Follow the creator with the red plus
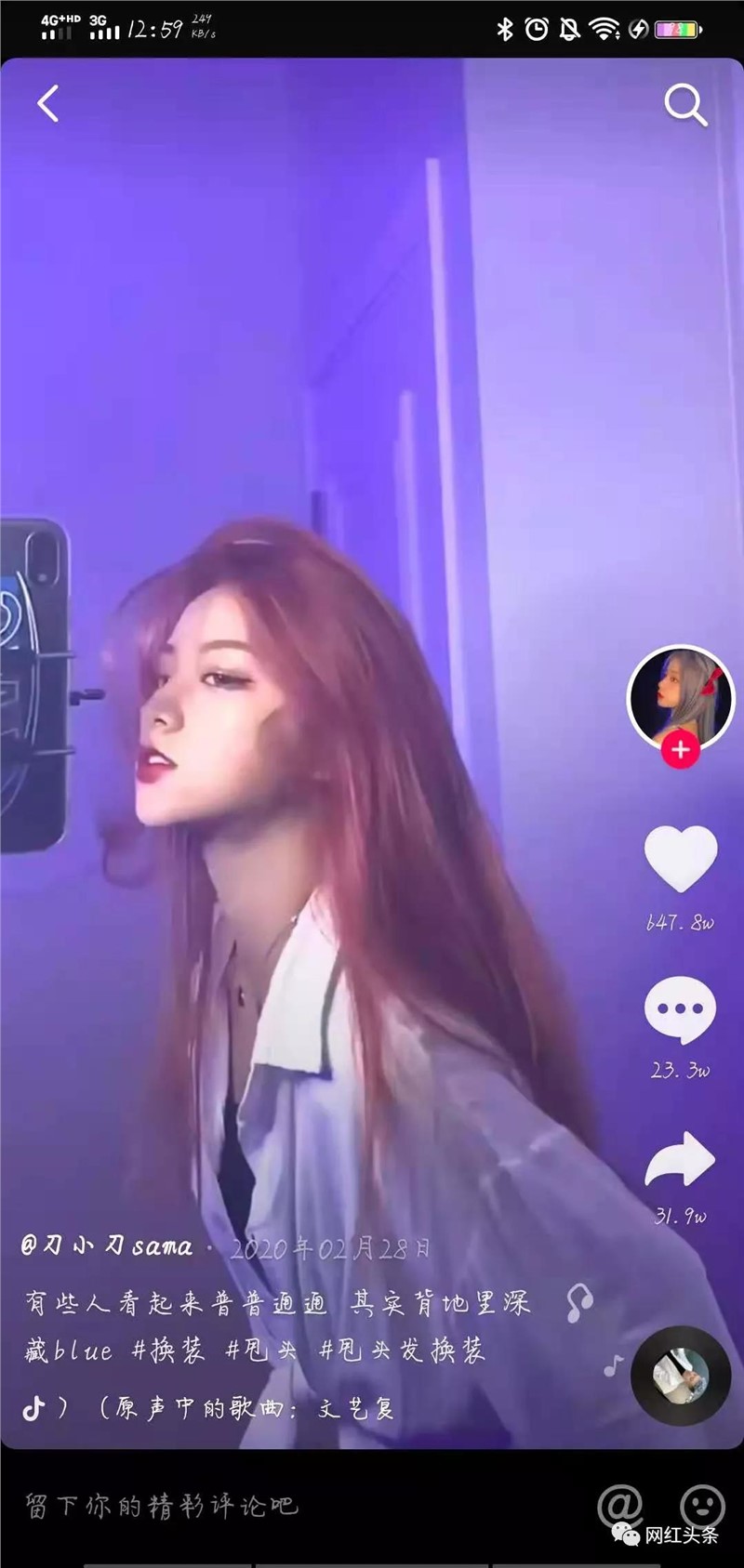The height and width of the screenshot is (1568, 744). (x=681, y=750)
